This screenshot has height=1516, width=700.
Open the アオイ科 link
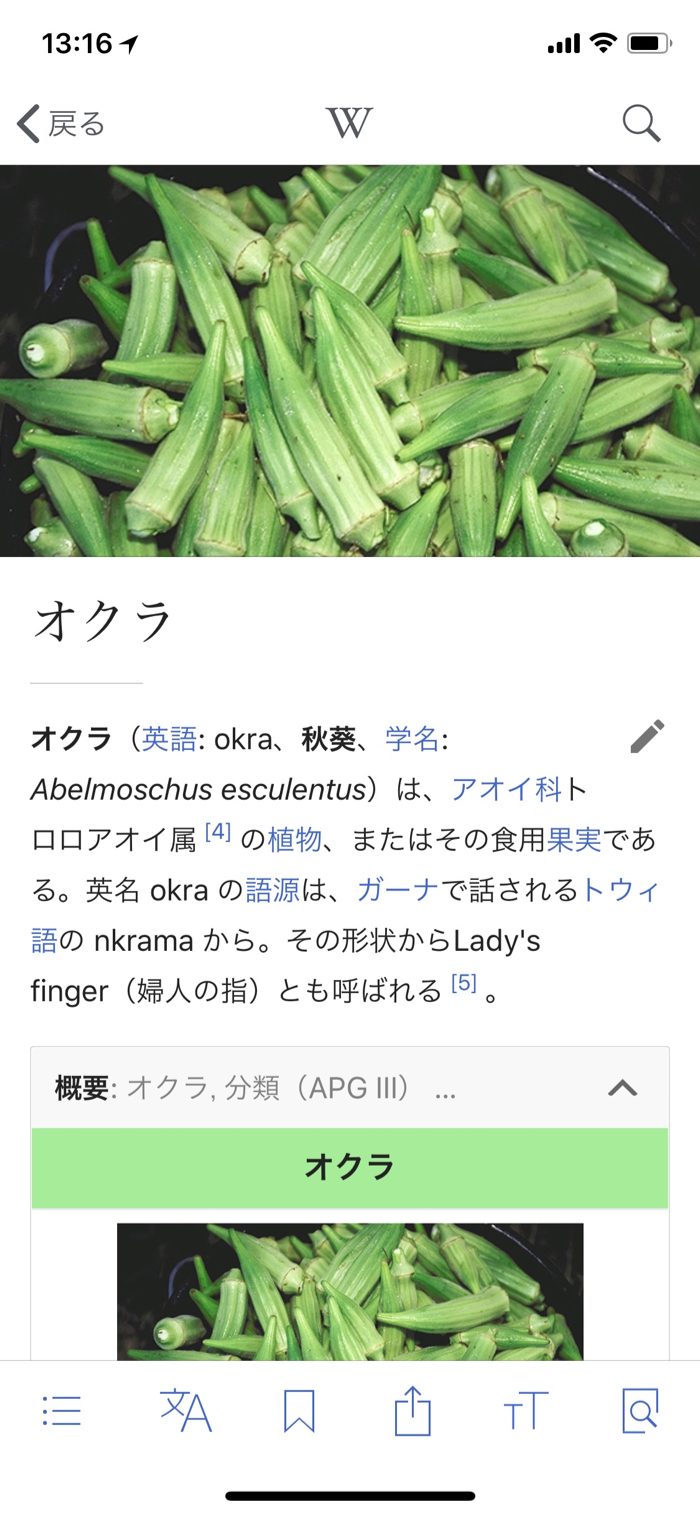coord(507,789)
